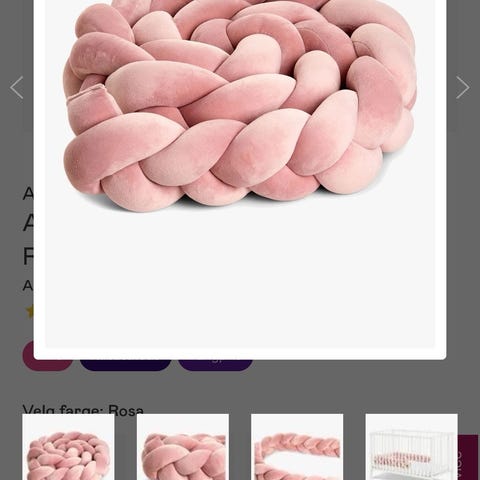Screen dimensions: 480x480
Task: Go to the next product image
Action: [x=463, y=88]
